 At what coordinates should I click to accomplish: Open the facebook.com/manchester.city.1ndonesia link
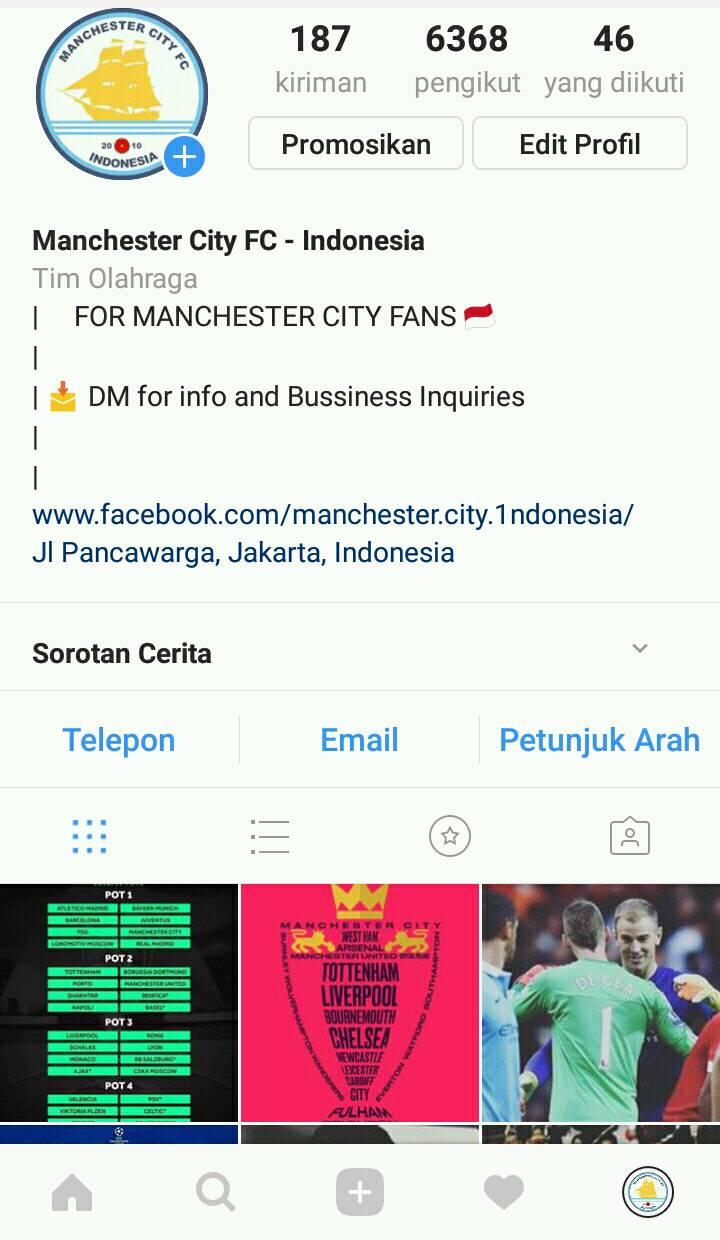333,515
